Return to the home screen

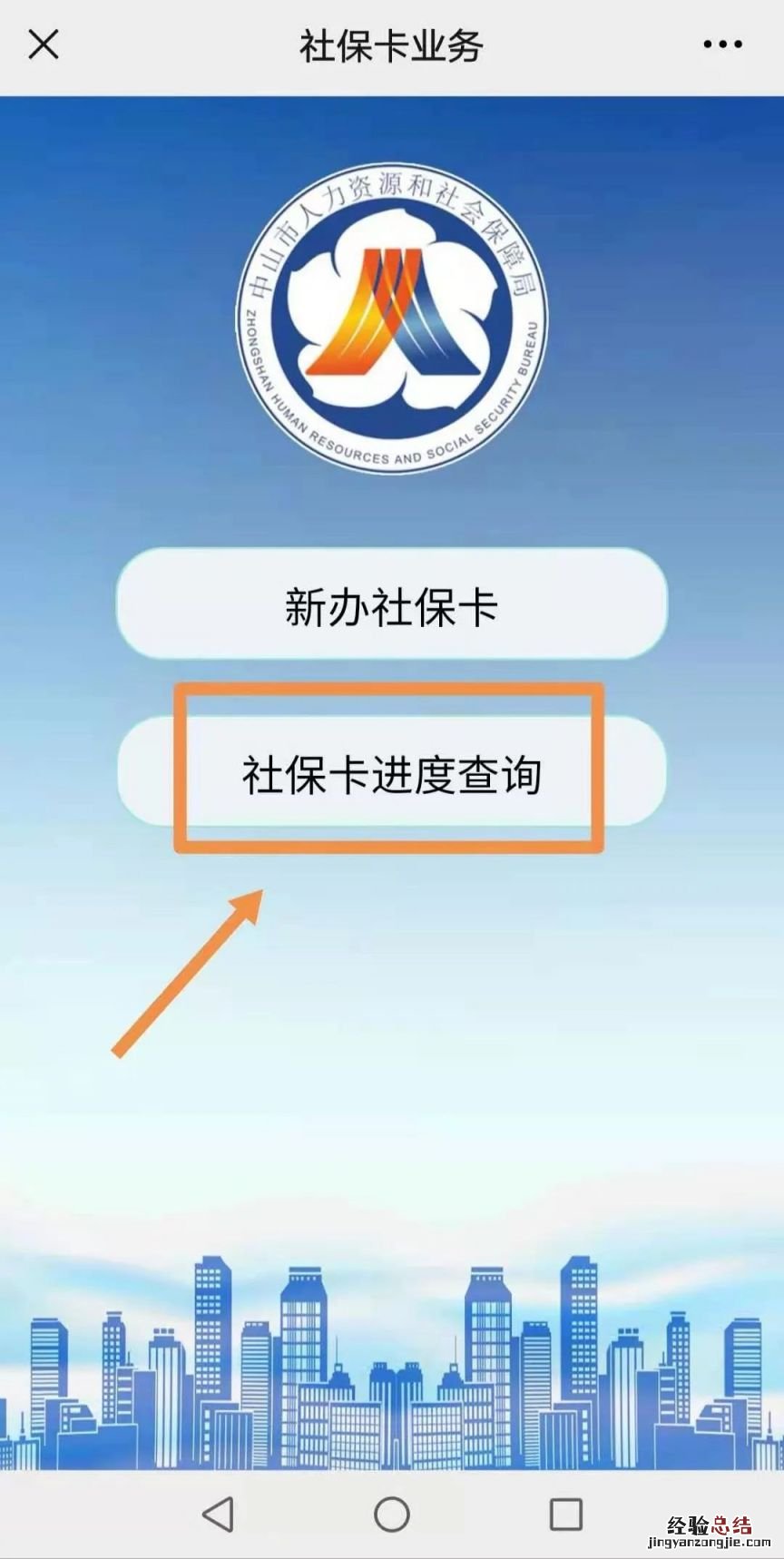[392, 1514]
